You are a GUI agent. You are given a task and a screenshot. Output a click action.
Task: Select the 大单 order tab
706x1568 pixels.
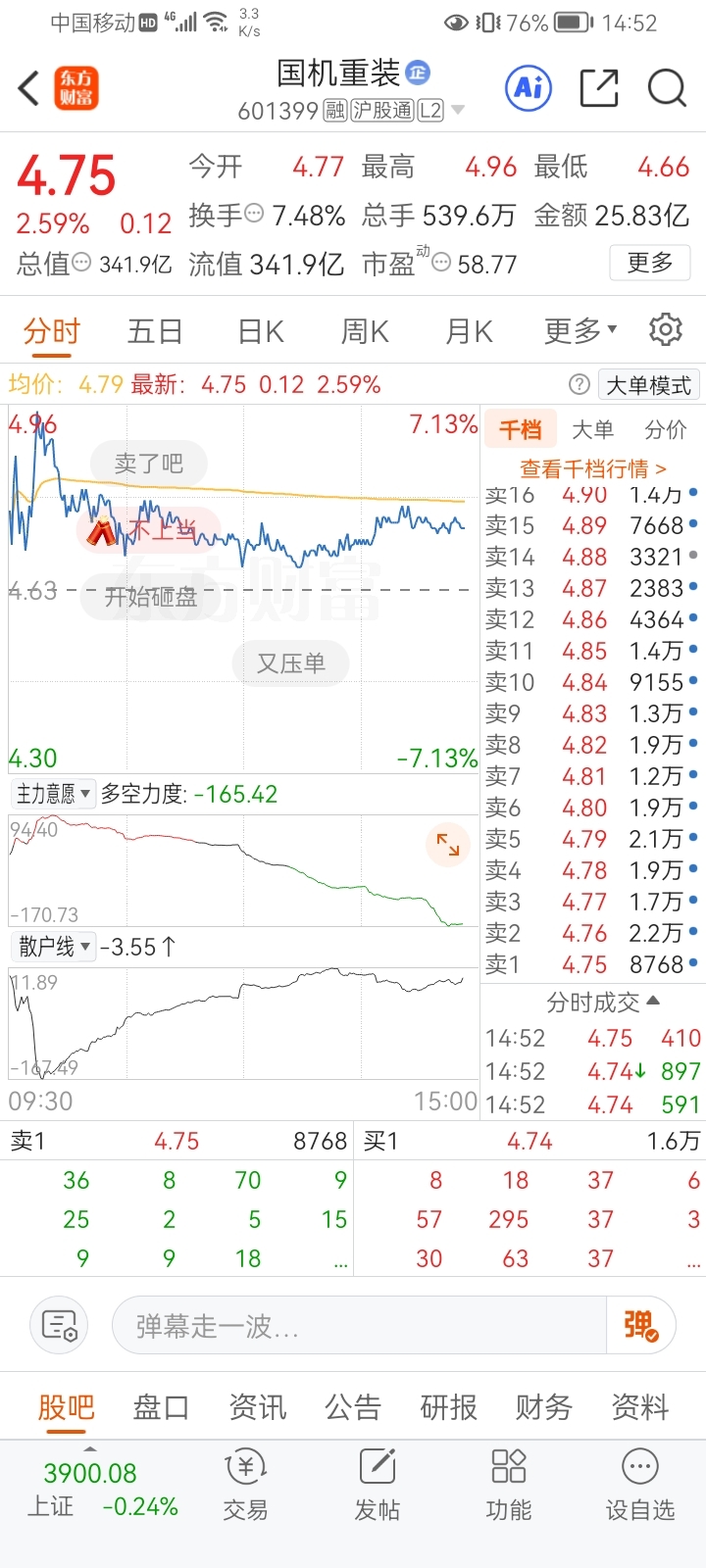click(592, 429)
